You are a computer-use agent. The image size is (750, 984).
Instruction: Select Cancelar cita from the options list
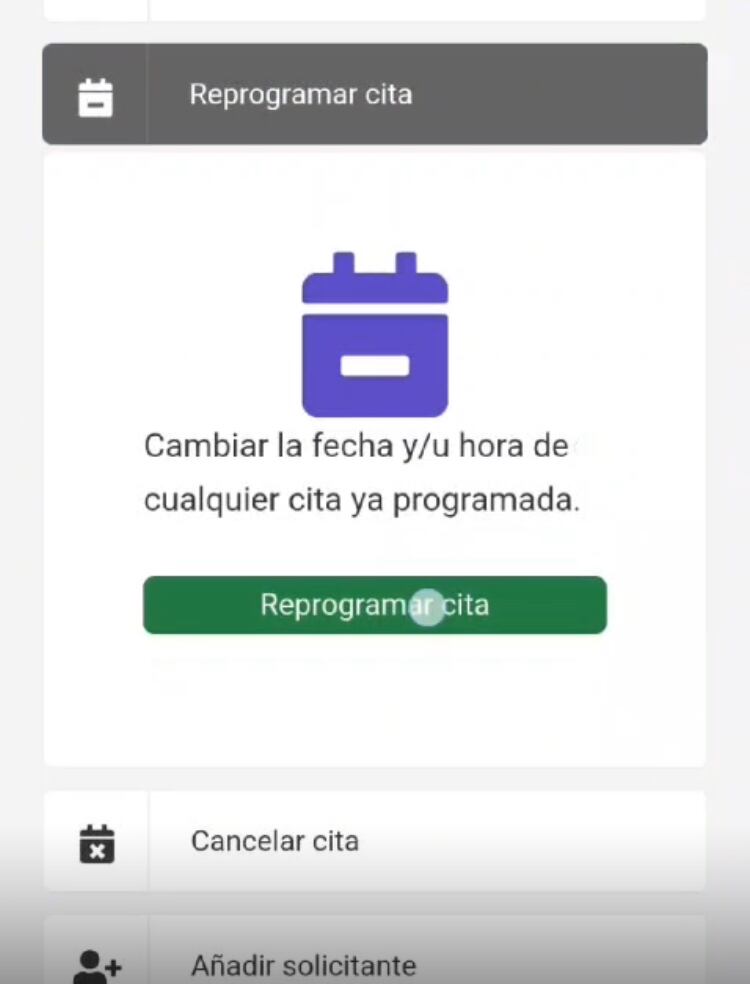273,840
